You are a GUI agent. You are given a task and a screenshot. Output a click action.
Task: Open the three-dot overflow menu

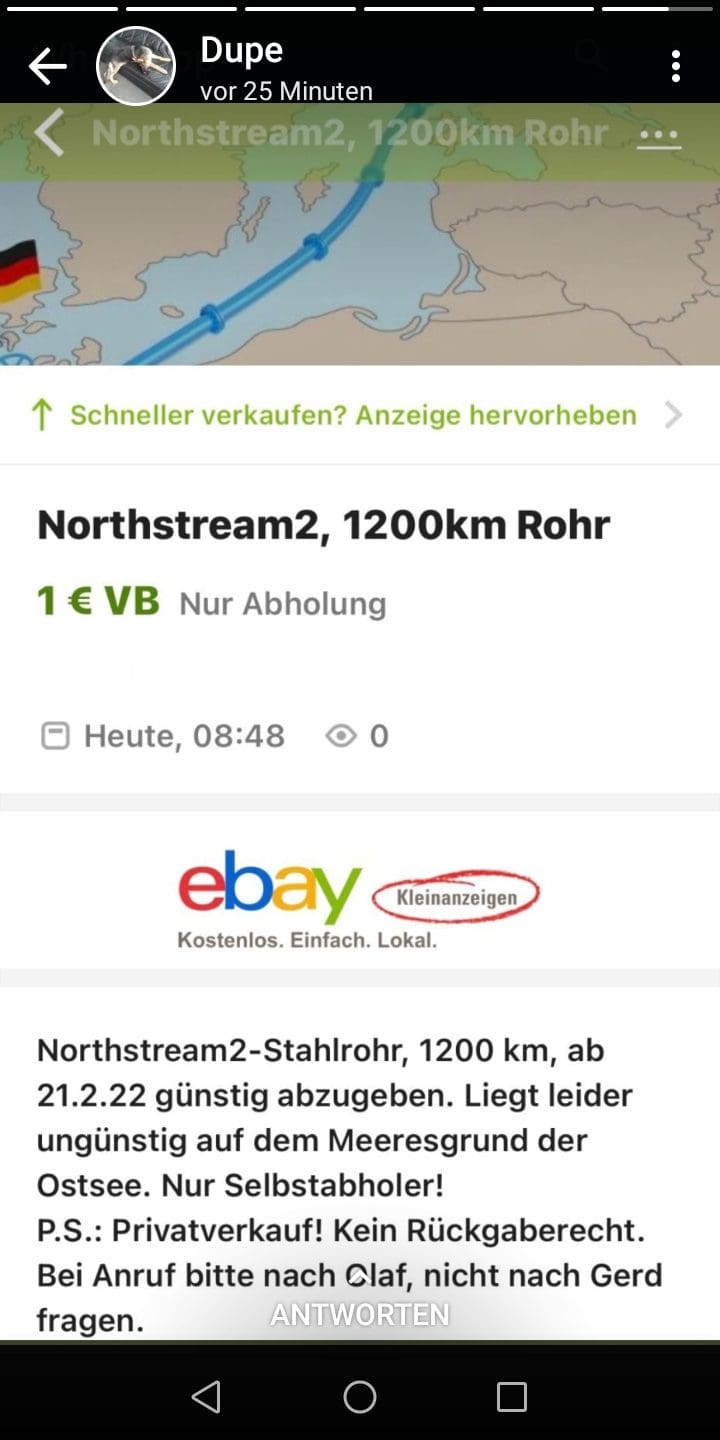click(676, 65)
